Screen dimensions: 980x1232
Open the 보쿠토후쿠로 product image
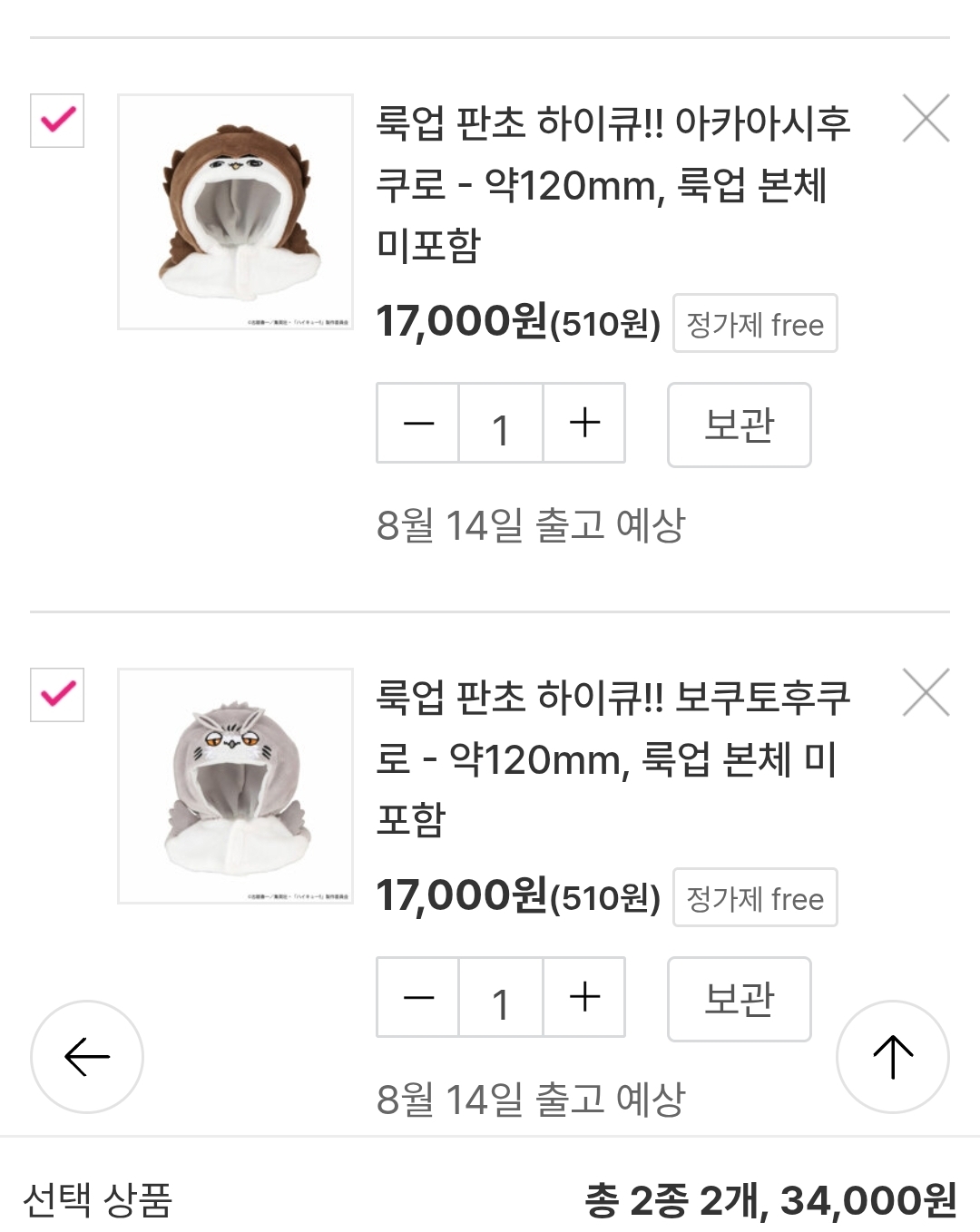coord(235,786)
